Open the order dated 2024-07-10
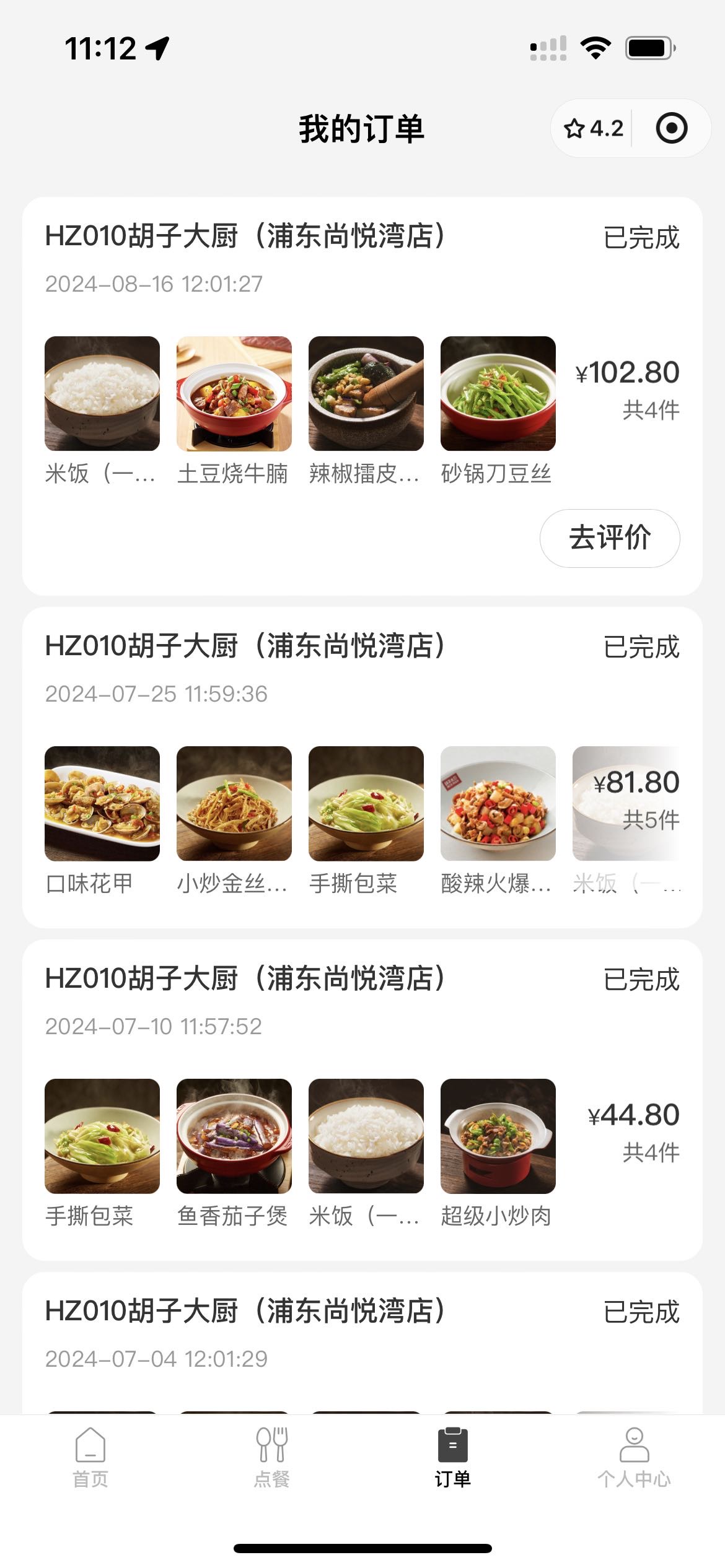This screenshot has height=1568, width=725. [362, 1100]
